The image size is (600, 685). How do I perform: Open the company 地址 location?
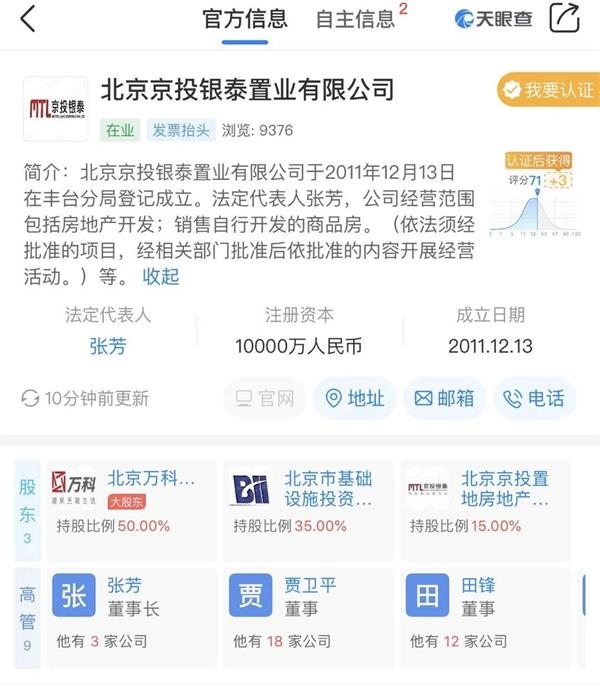point(354,398)
